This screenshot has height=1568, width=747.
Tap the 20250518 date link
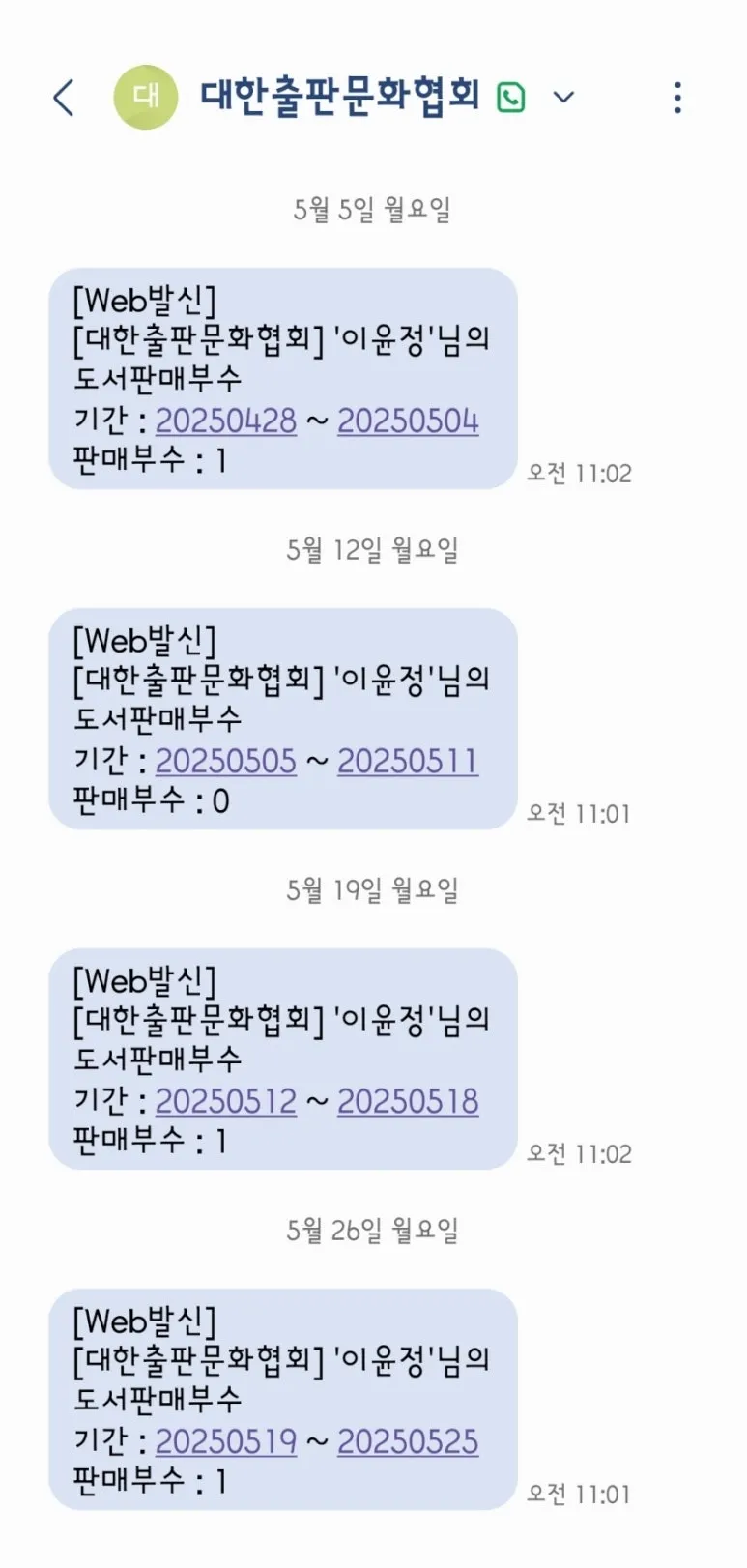[408, 1102]
